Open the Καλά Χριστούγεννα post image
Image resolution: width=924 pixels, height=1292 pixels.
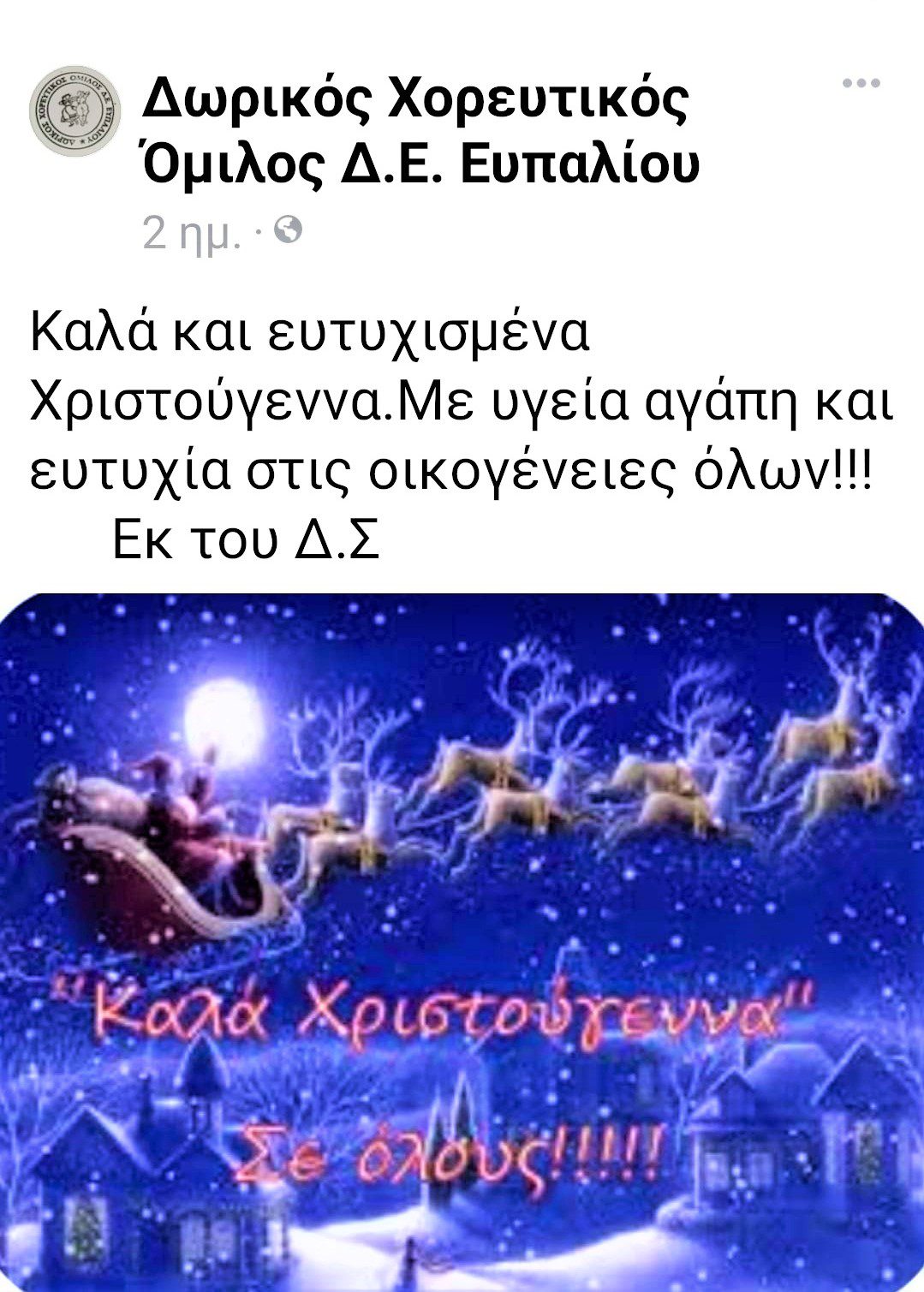[462, 942]
